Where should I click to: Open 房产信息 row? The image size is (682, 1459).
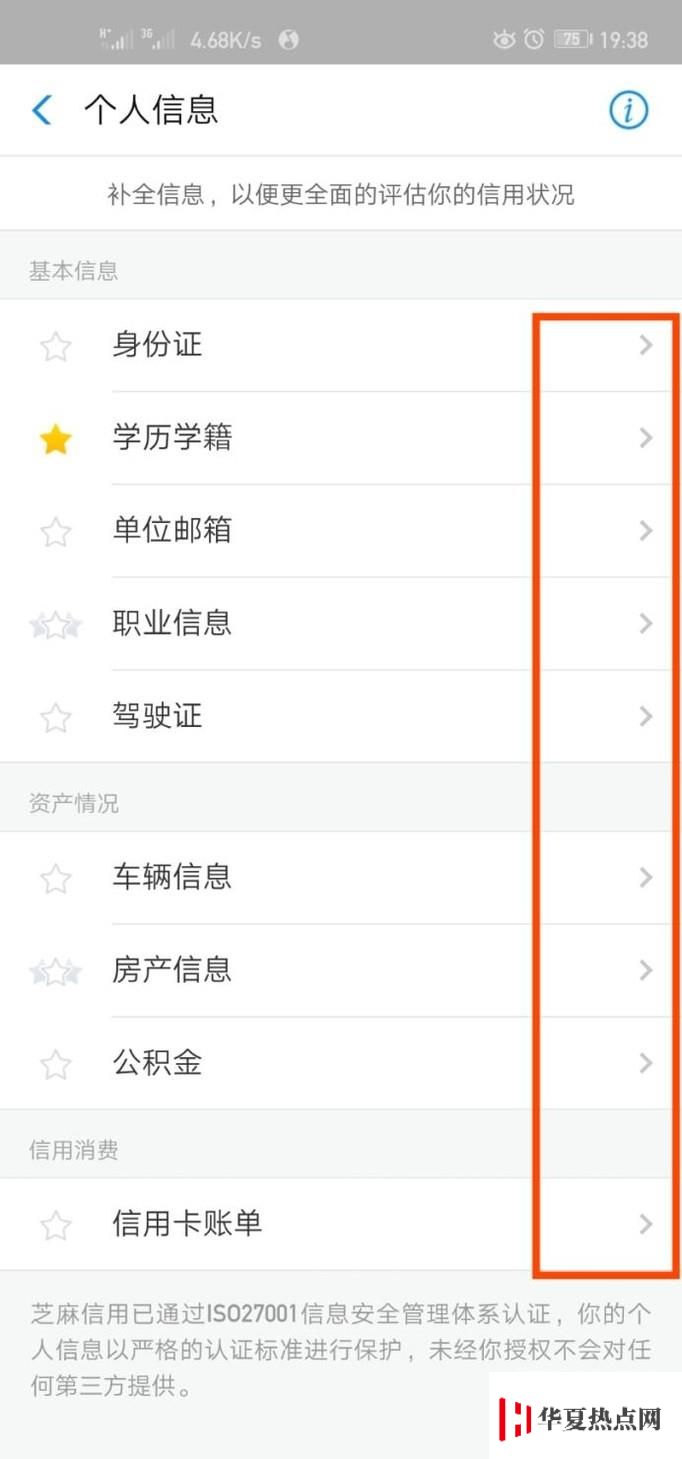[x=341, y=970]
